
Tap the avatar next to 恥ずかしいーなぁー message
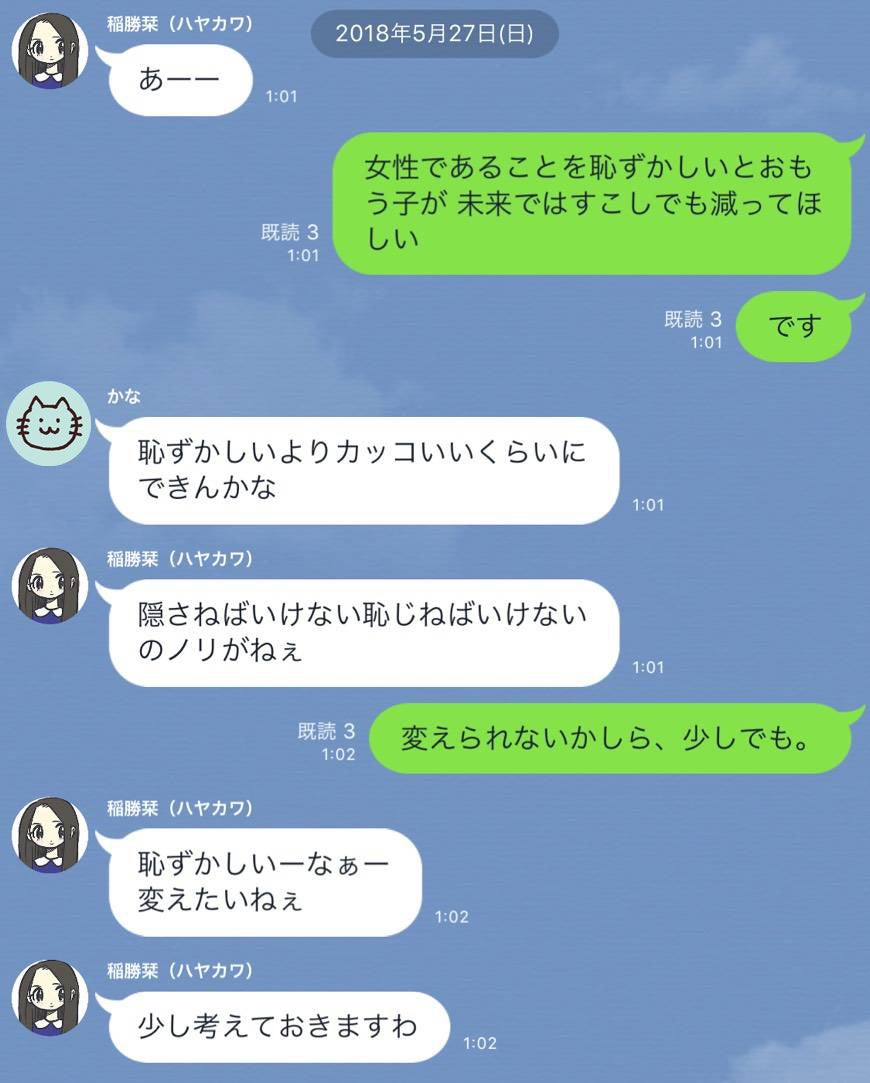49,835
